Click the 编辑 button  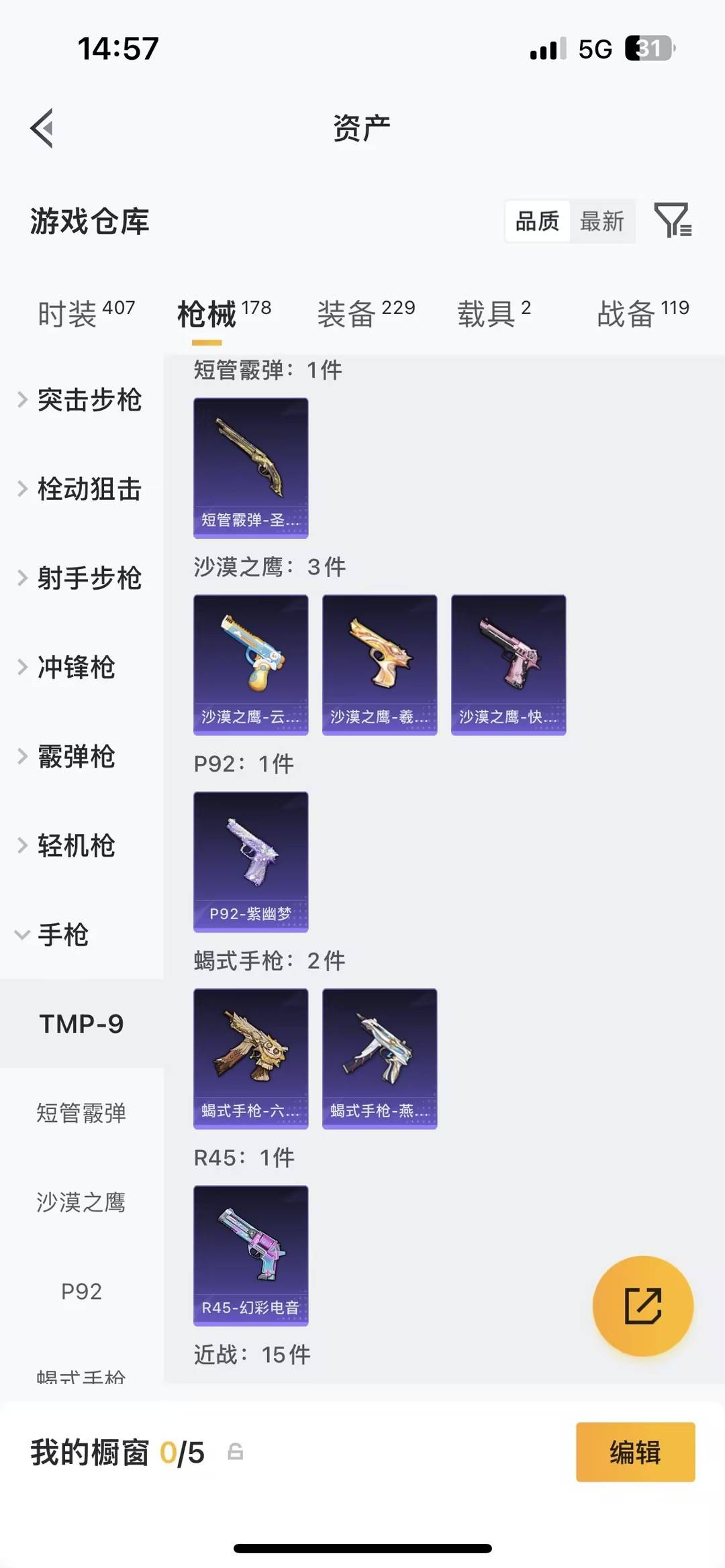635,1452
